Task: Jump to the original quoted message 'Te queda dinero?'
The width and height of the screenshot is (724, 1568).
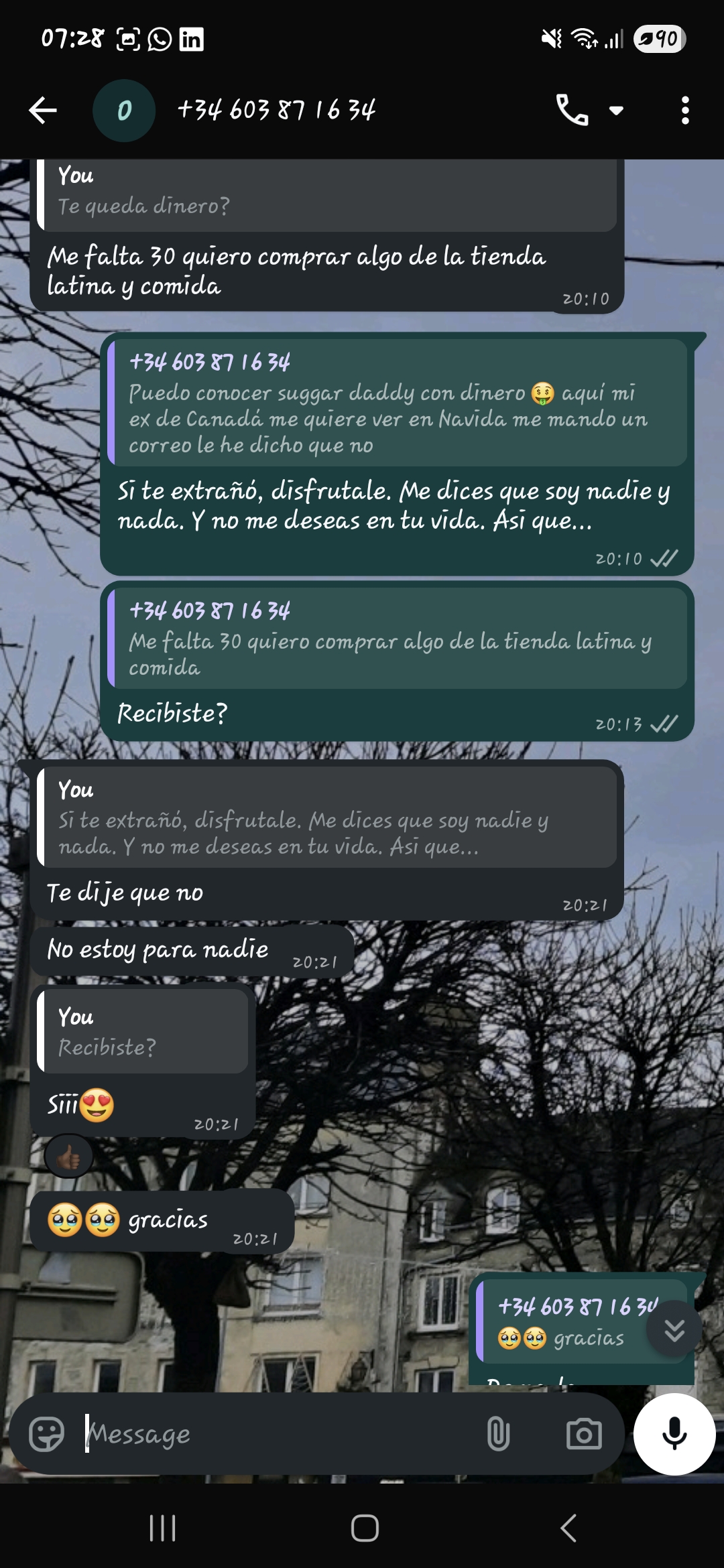Action: pyautogui.click(x=327, y=194)
